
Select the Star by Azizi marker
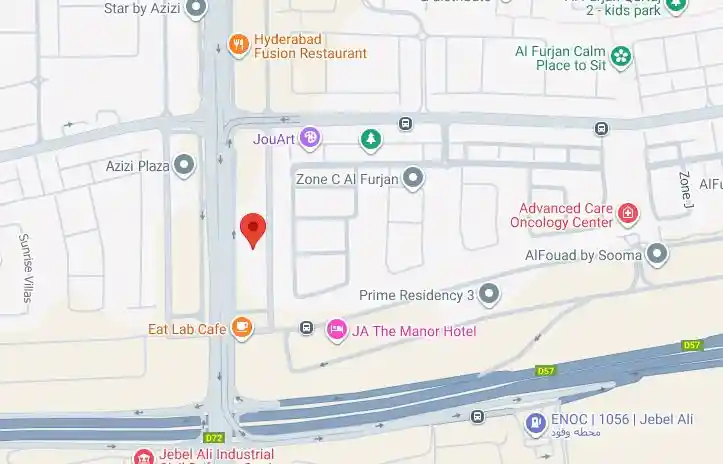pos(196,9)
